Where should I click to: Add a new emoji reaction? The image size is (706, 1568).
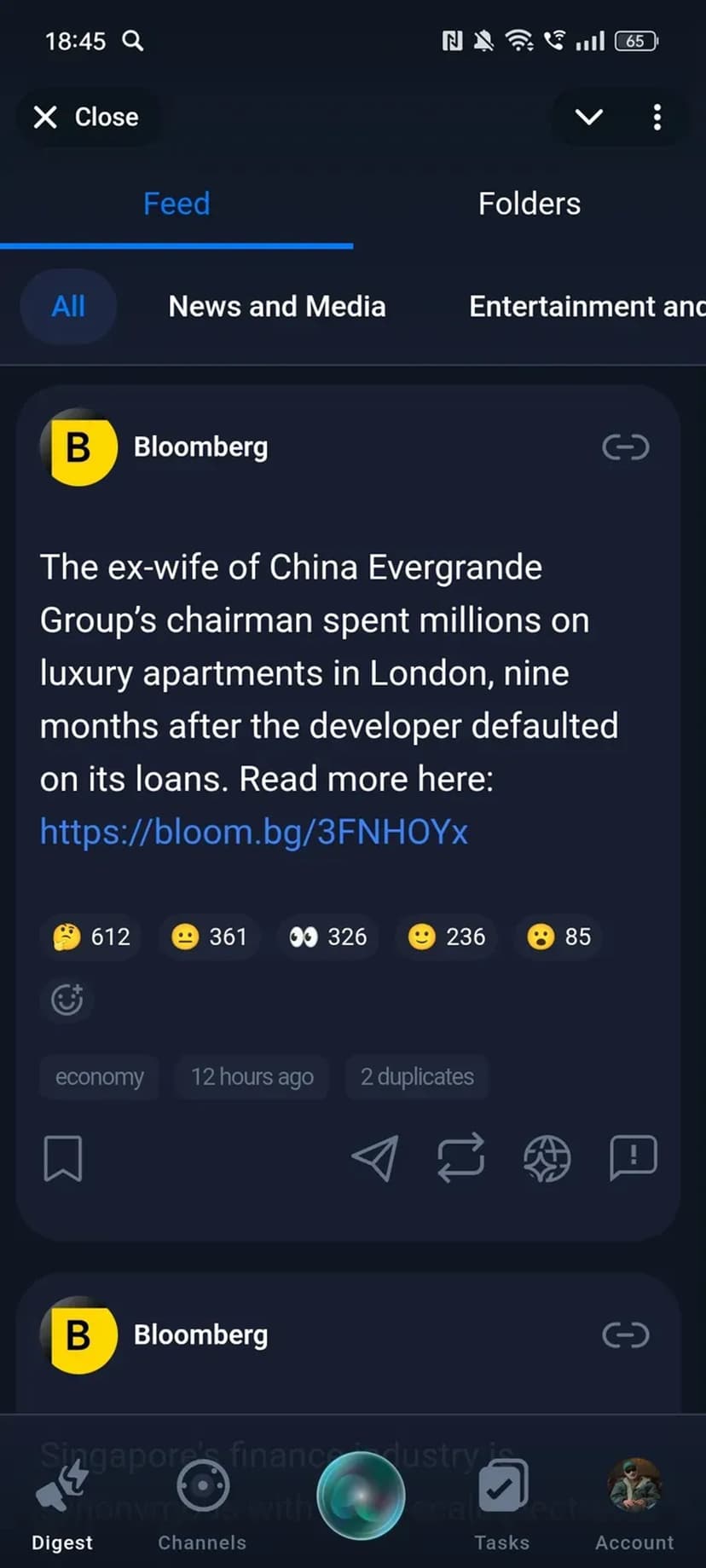pos(67,999)
